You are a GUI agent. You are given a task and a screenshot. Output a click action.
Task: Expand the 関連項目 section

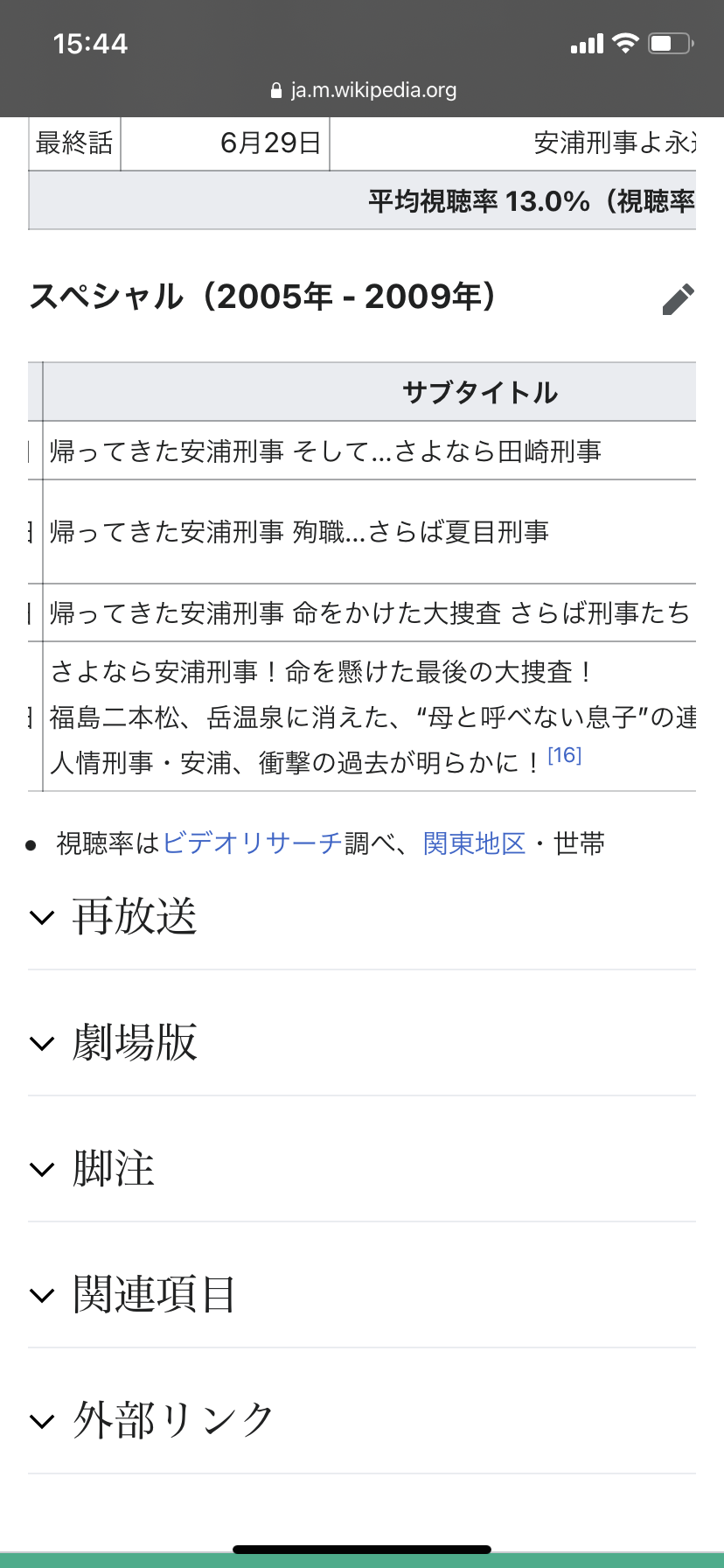[x=362, y=1295]
